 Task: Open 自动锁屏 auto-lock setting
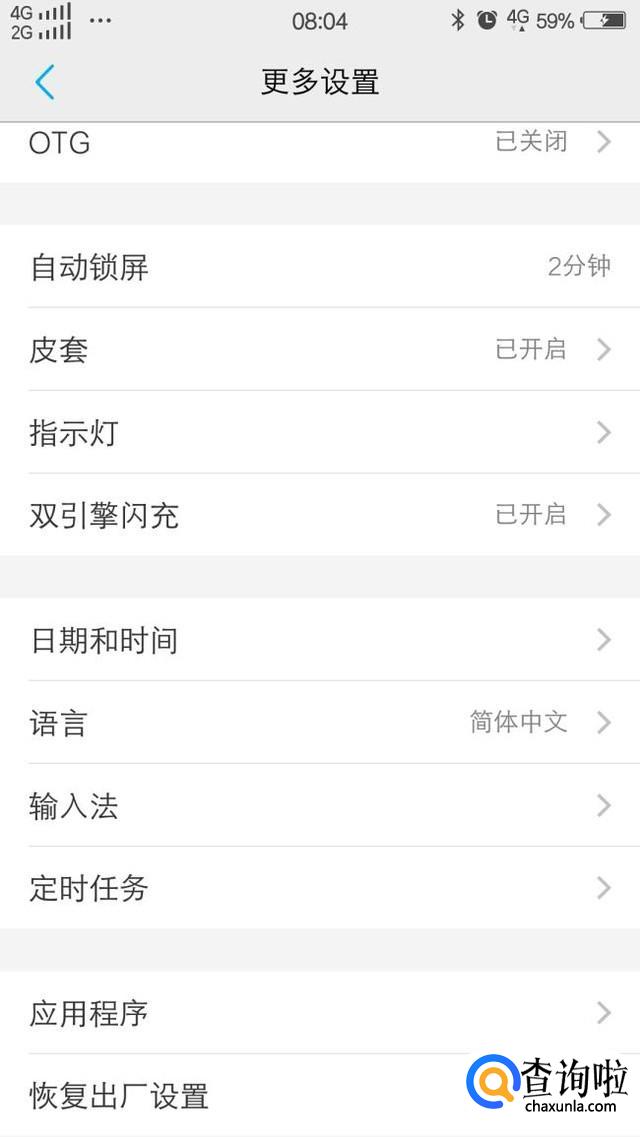click(320, 267)
